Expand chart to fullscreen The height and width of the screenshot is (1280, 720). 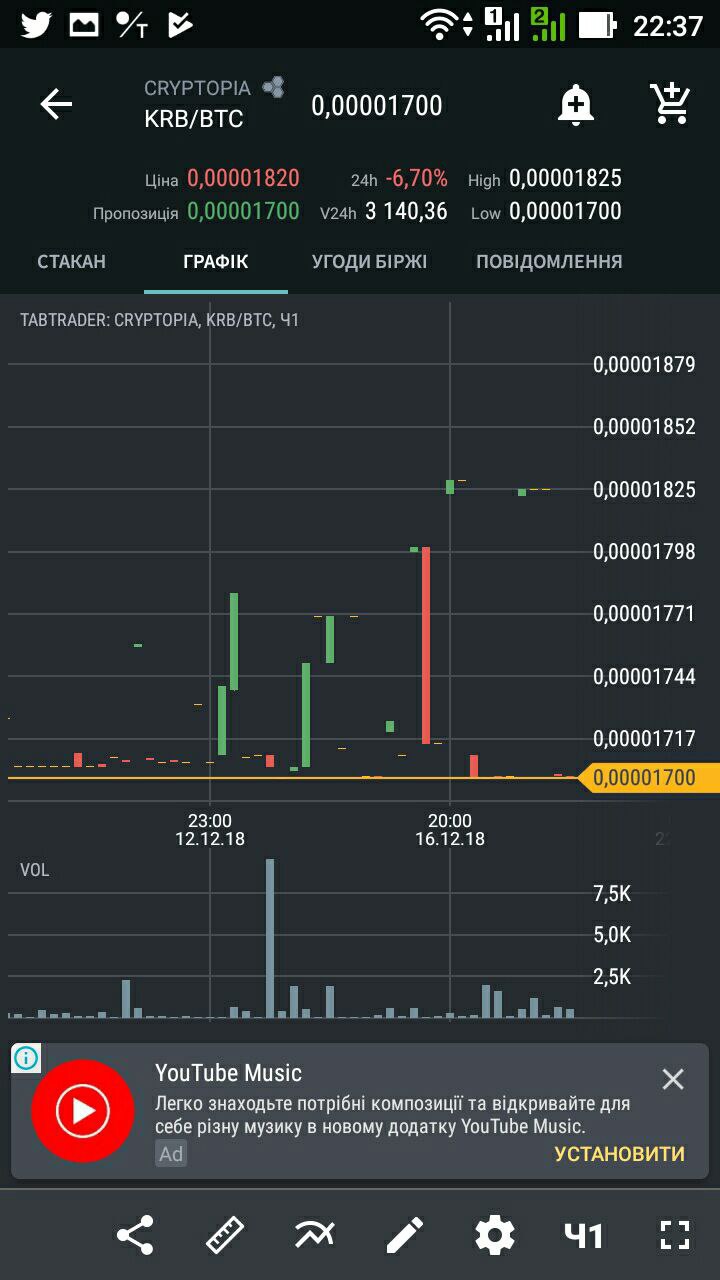(x=675, y=1236)
